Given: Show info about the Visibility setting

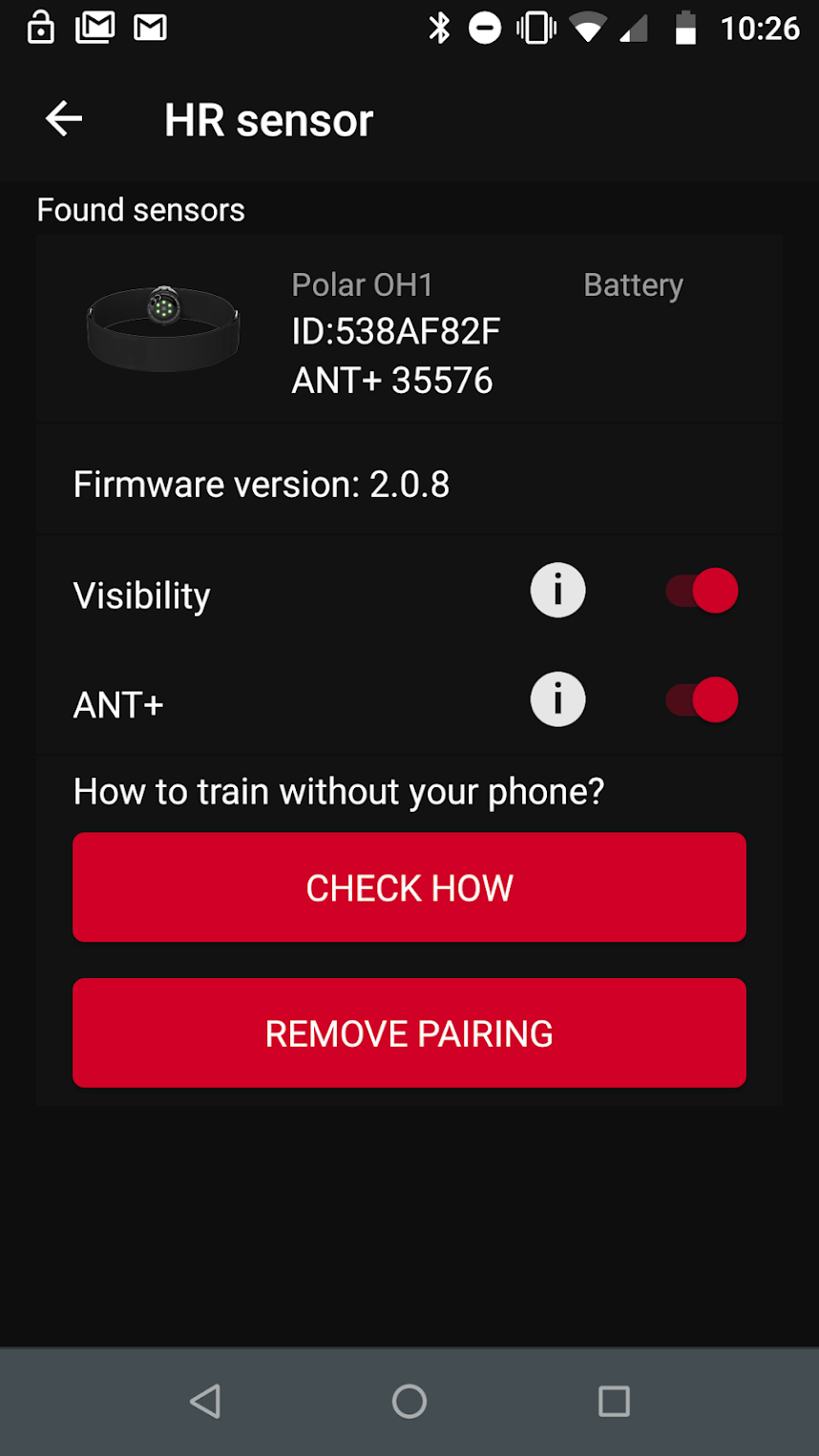Looking at the screenshot, I should point(557,591).
